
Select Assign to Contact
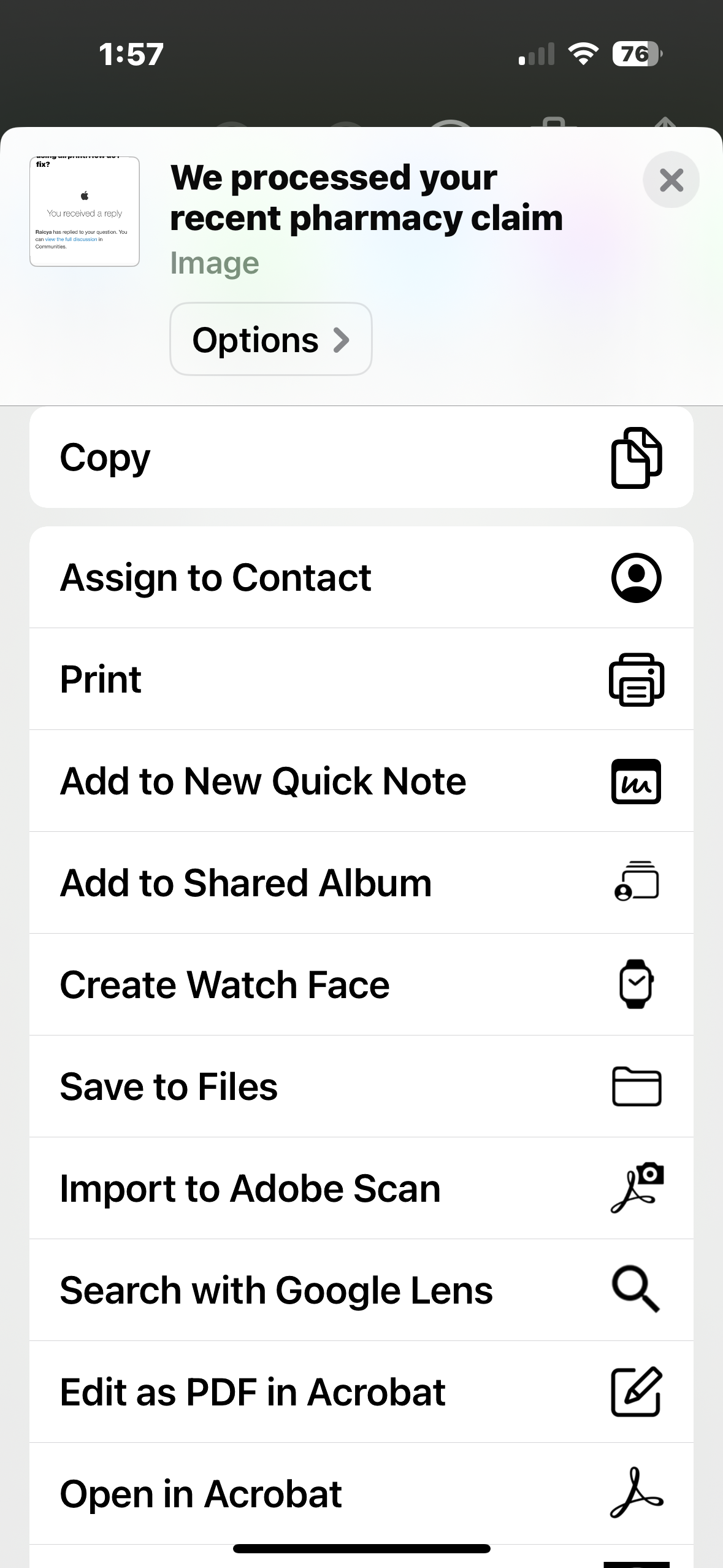(x=361, y=578)
